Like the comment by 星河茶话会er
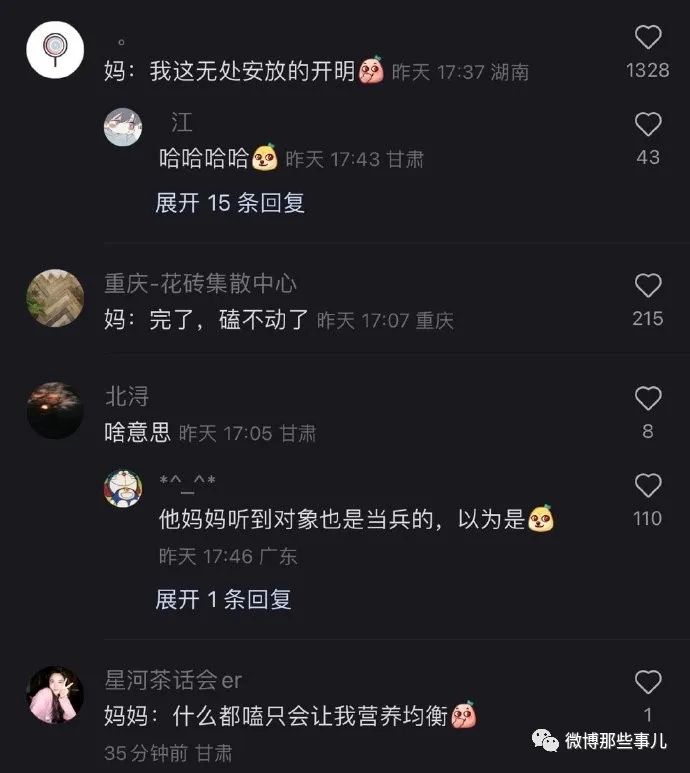Image resolution: width=690 pixels, height=773 pixels. (648, 683)
